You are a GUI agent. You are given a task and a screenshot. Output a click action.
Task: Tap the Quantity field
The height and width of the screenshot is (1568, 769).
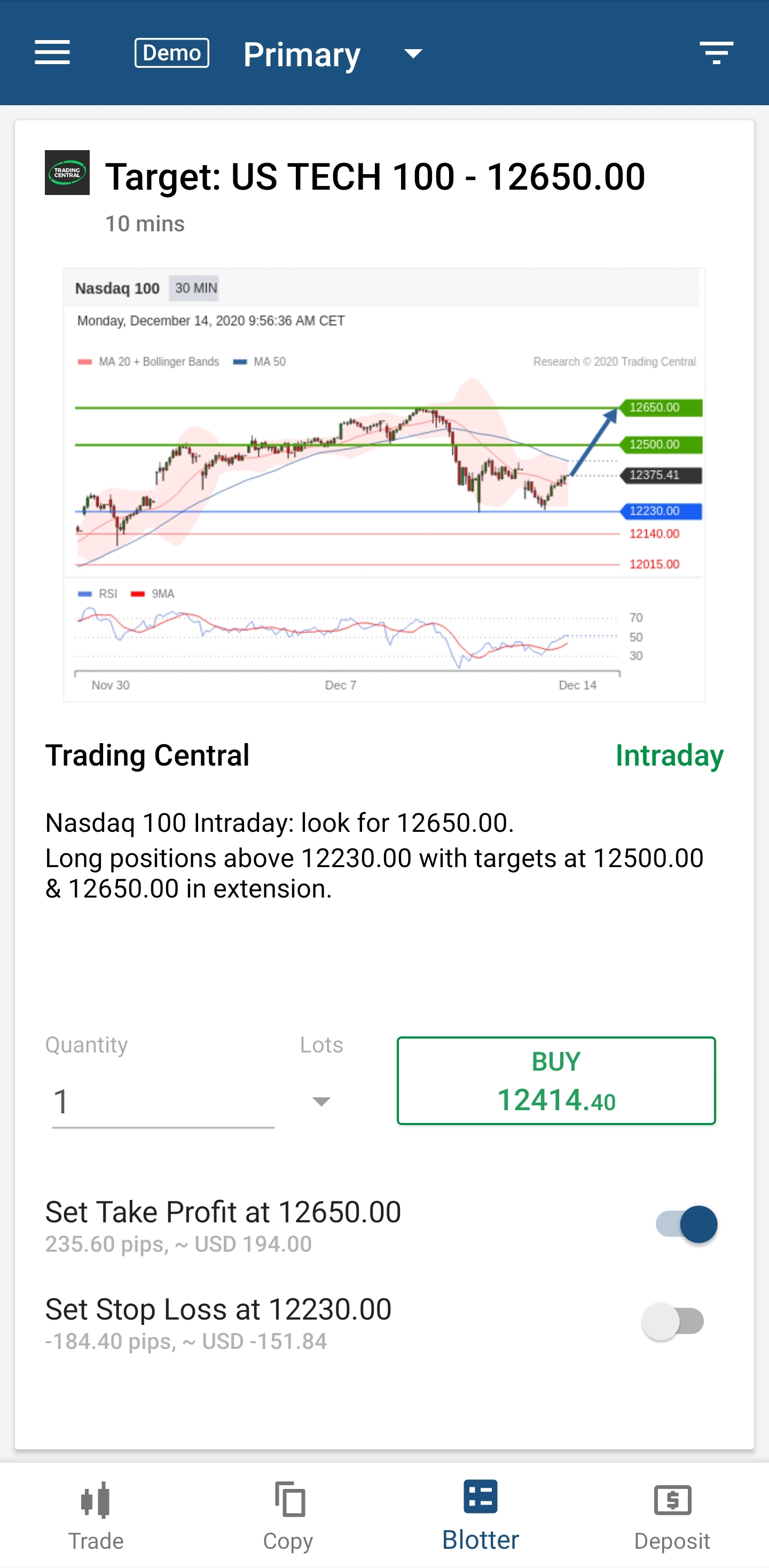tap(163, 1102)
